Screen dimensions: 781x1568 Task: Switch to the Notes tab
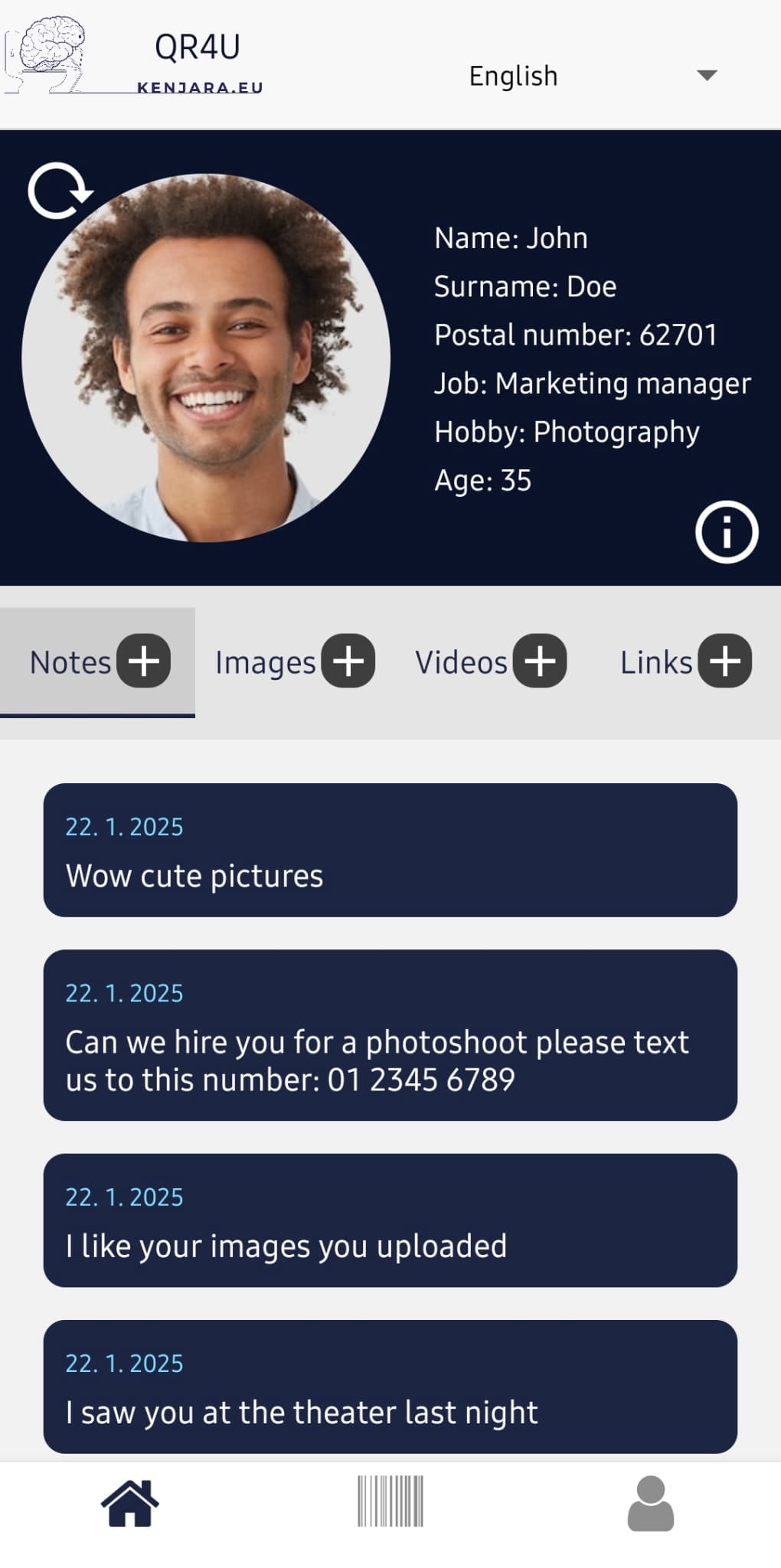[70, 662]
